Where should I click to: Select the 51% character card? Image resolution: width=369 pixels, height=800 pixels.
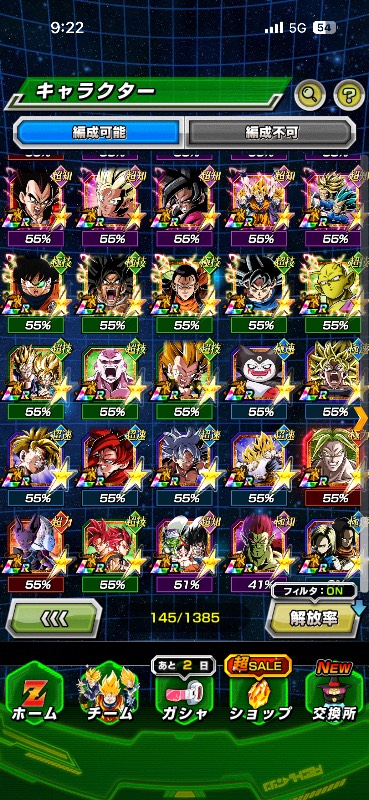pos(186,552)
